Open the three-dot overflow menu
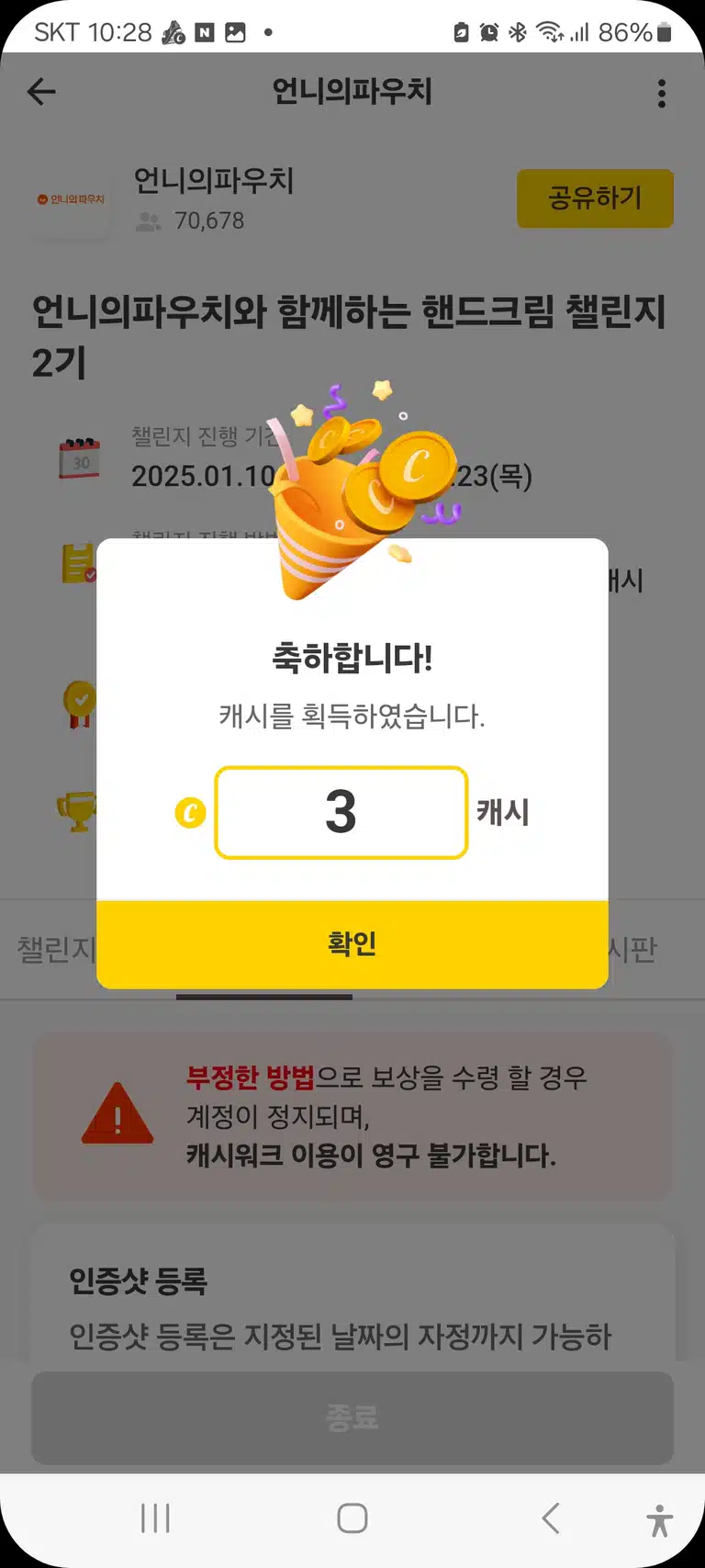Viewport: 705px width, 1568px height. pyautogui.click(x=662, y=93)
